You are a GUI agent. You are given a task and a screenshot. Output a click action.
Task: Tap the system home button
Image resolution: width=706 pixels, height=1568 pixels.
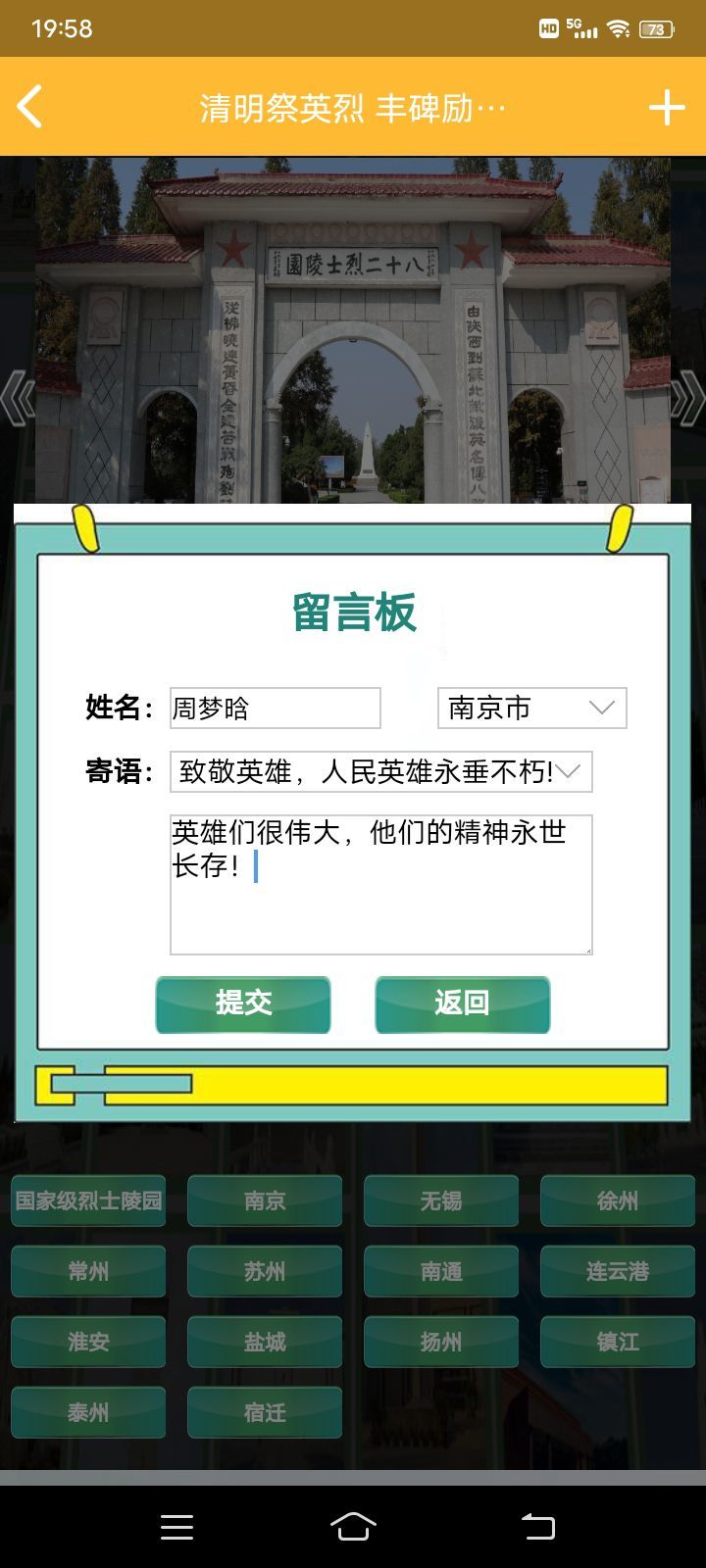tap(353, 1526)
